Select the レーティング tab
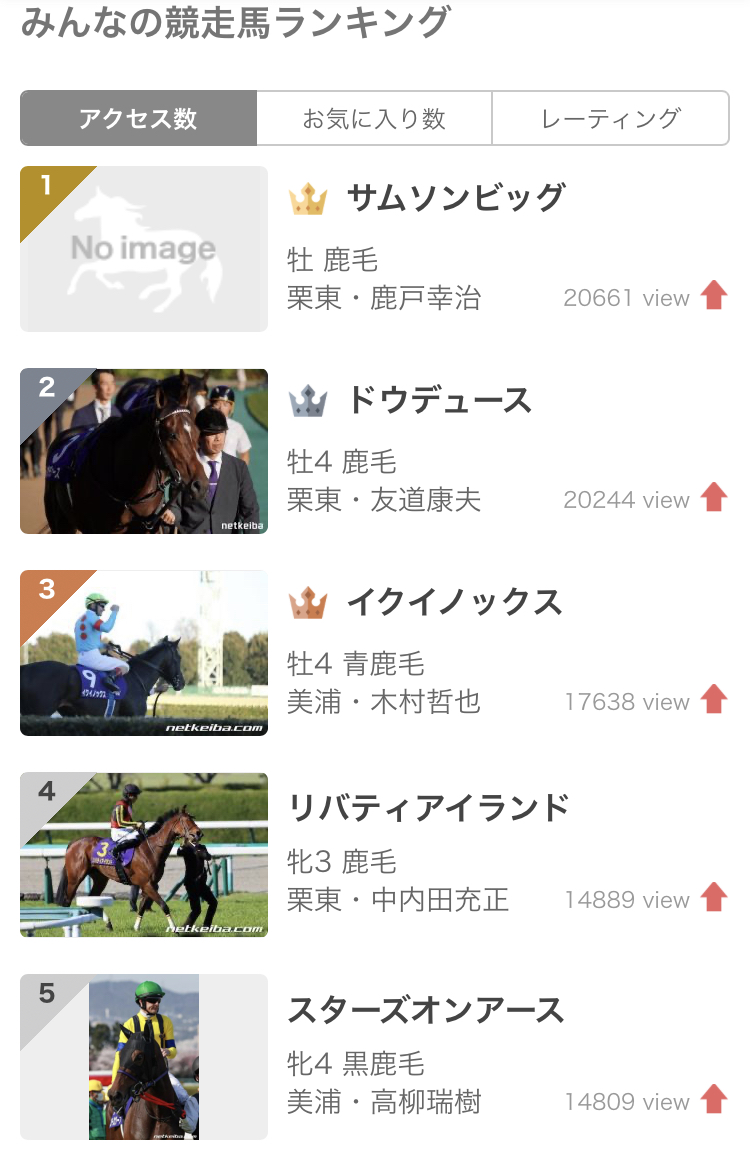The width and height of the screenshot is (750, 1162). [610, 119]
